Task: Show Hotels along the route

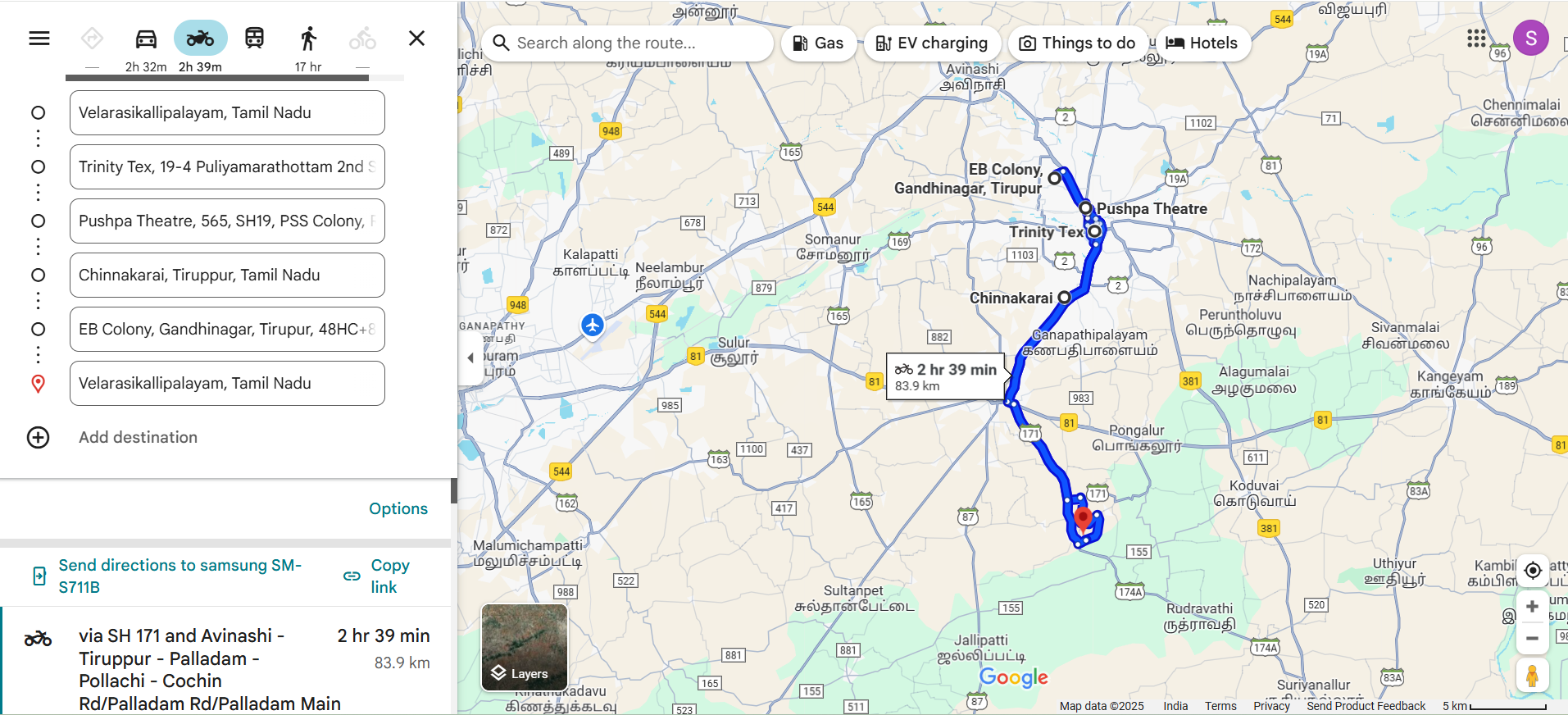Action: click(1202, 43)
